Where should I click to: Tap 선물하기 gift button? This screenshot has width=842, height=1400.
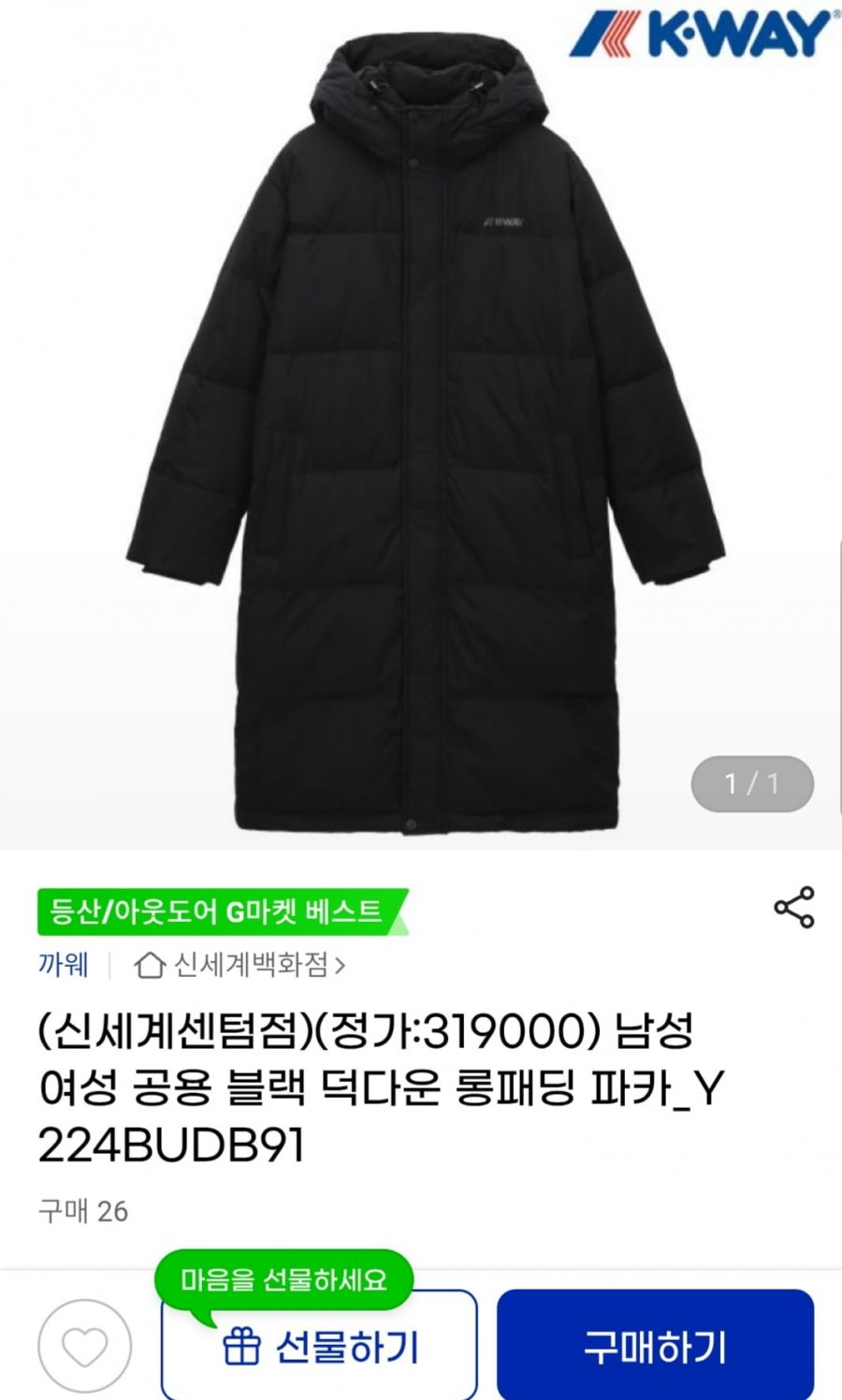click(320, 1348)
